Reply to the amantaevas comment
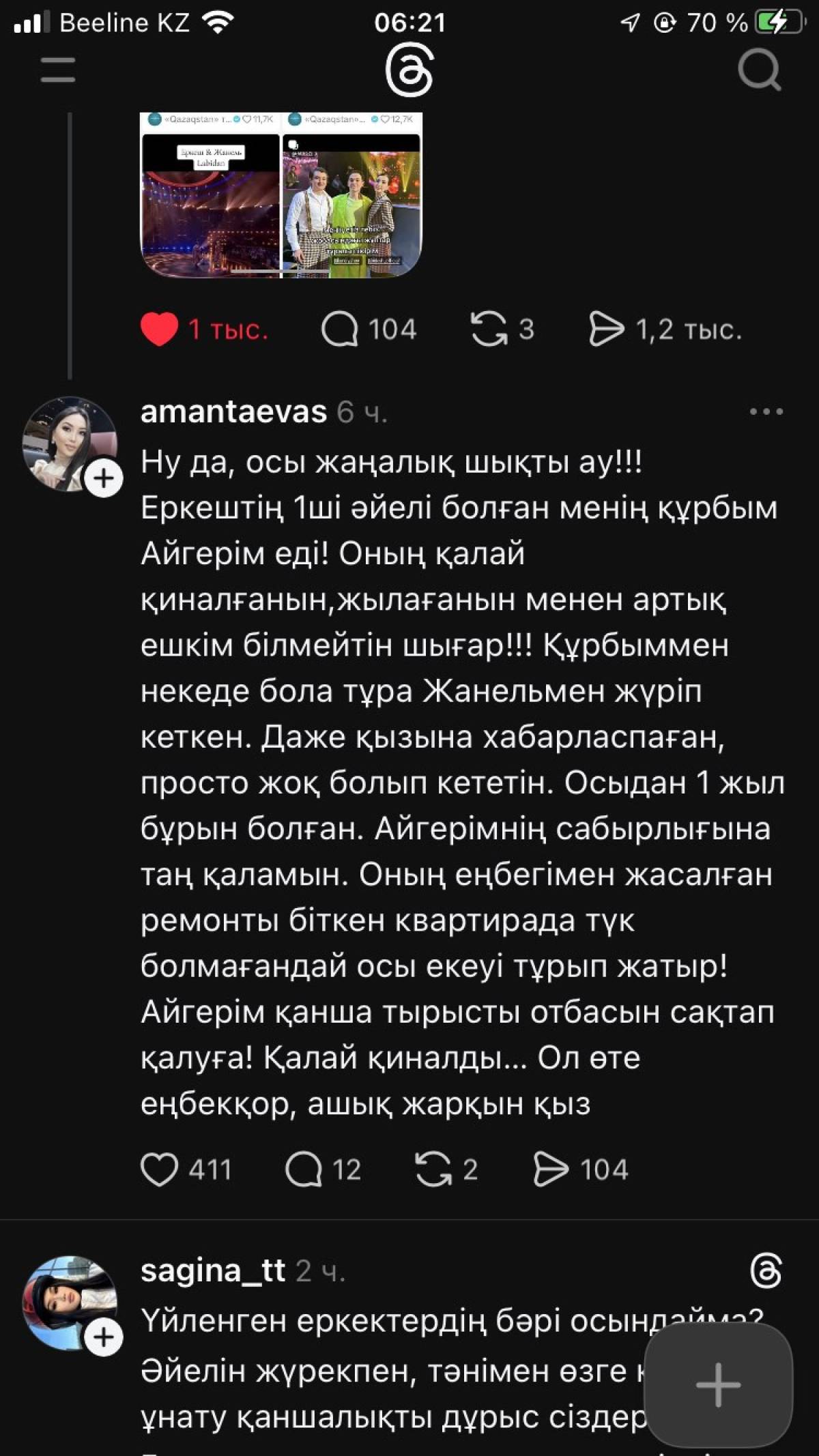Screen dimensions: 819x1456 coord(304,1169)
